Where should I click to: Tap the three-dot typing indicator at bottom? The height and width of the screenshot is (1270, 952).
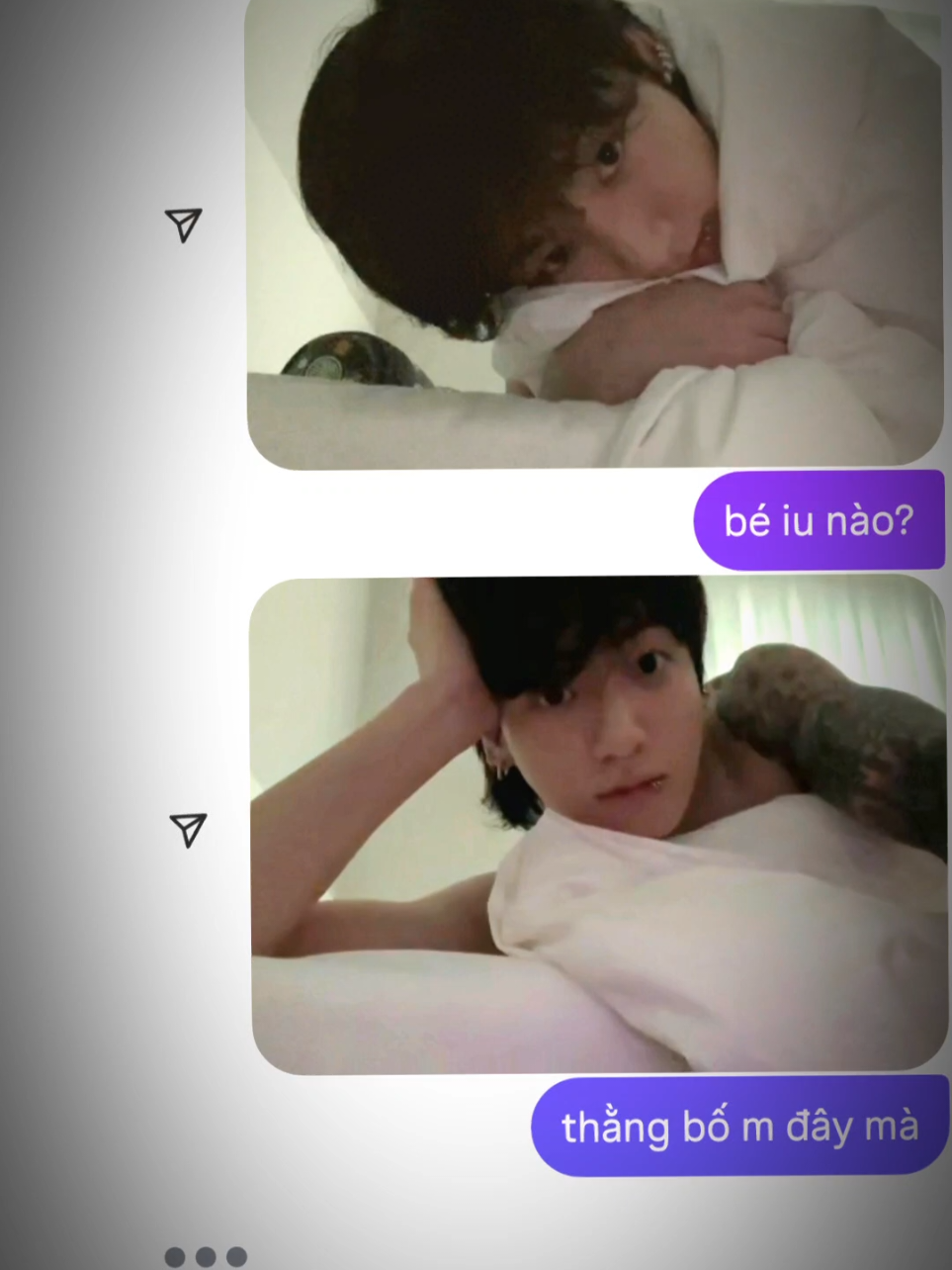point(207,1256)
